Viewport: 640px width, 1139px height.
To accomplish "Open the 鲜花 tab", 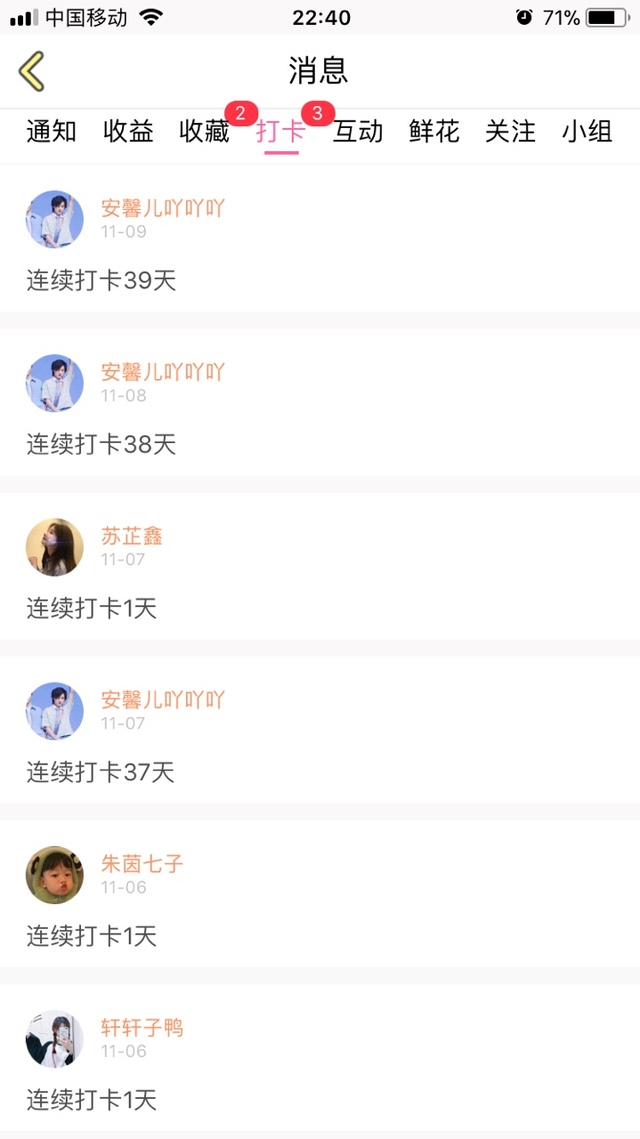I will (x=434, y=132).
